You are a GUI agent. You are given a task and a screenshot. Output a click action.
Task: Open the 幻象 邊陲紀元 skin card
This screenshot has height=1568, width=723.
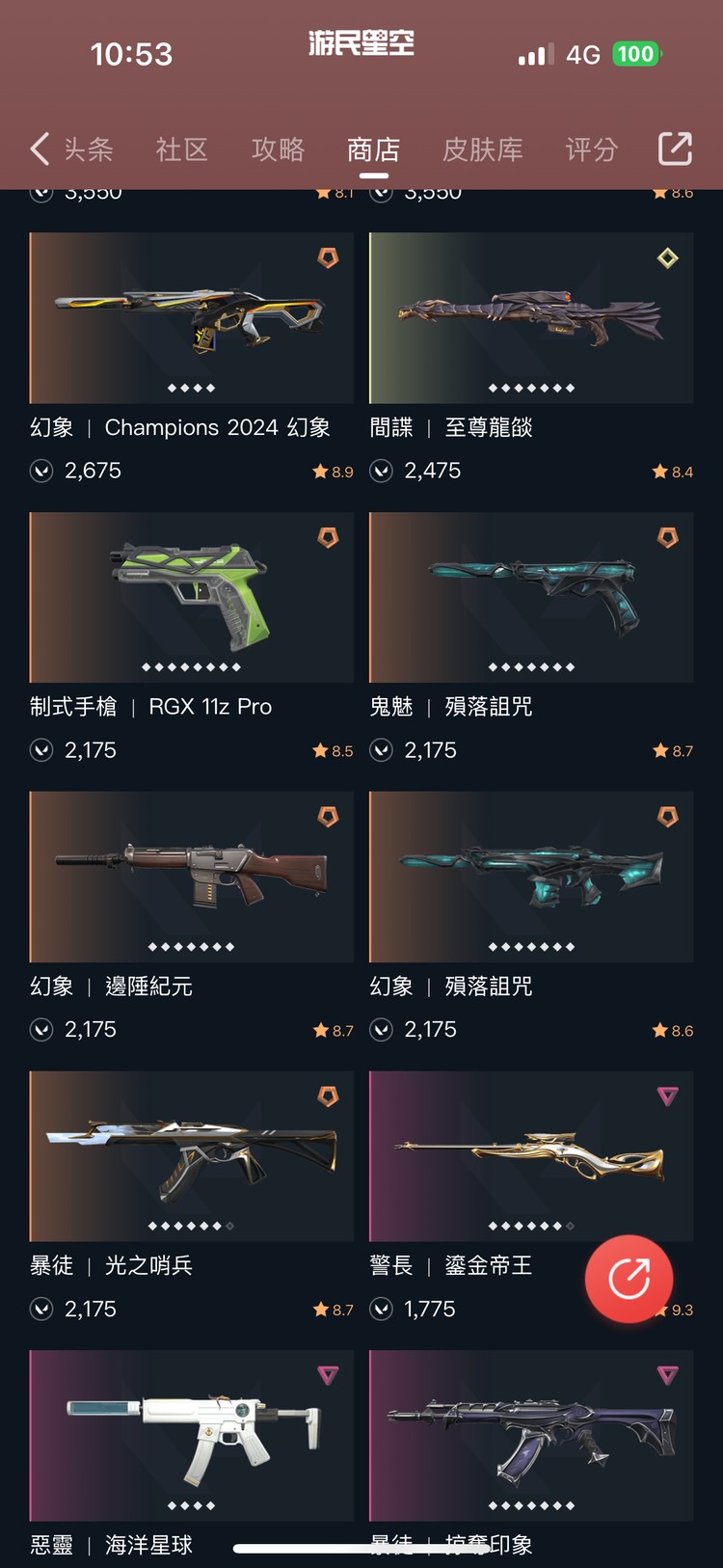click(x=192, y=878)
